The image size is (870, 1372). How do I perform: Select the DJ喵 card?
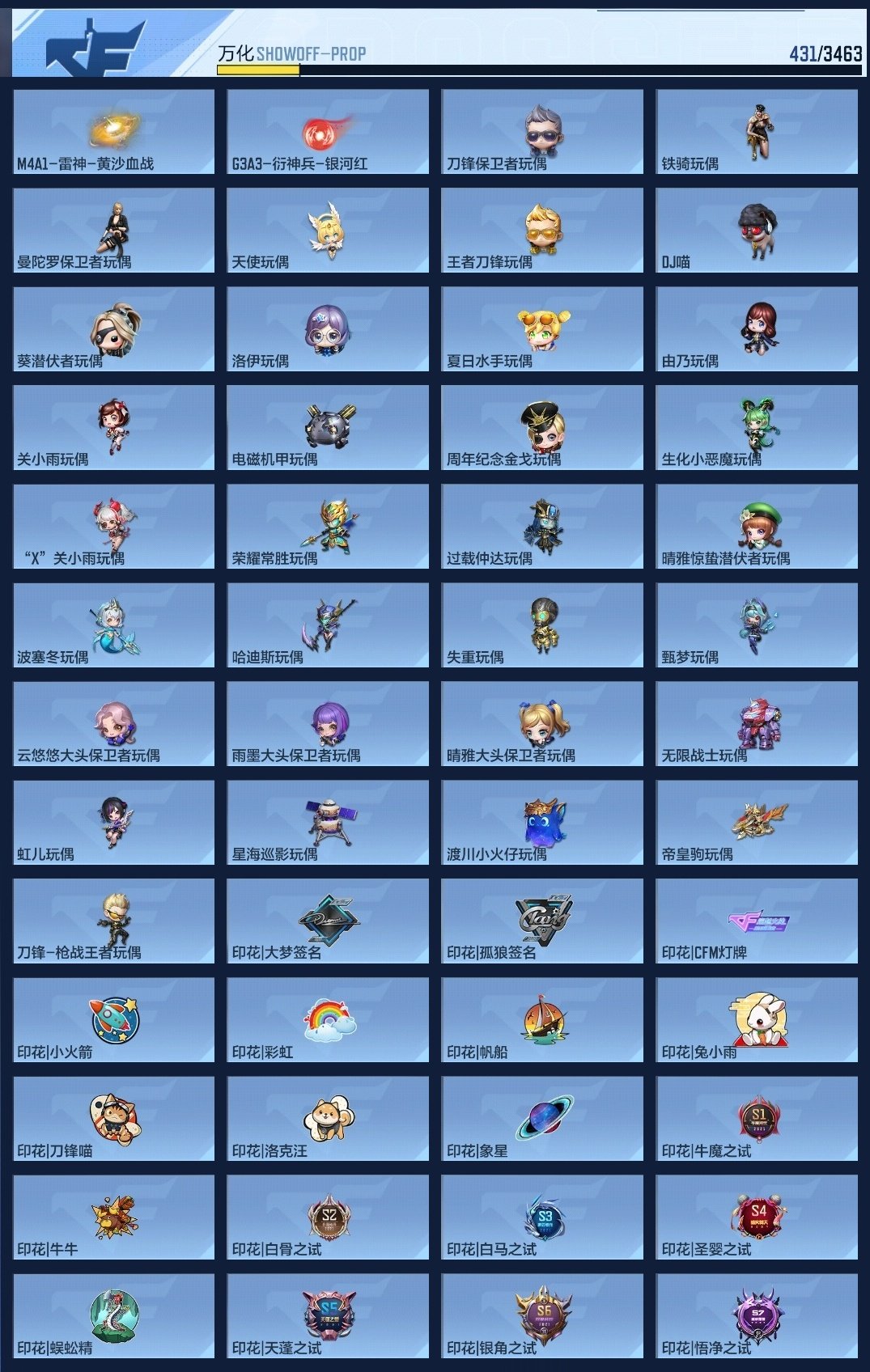(x=757, y=230)
